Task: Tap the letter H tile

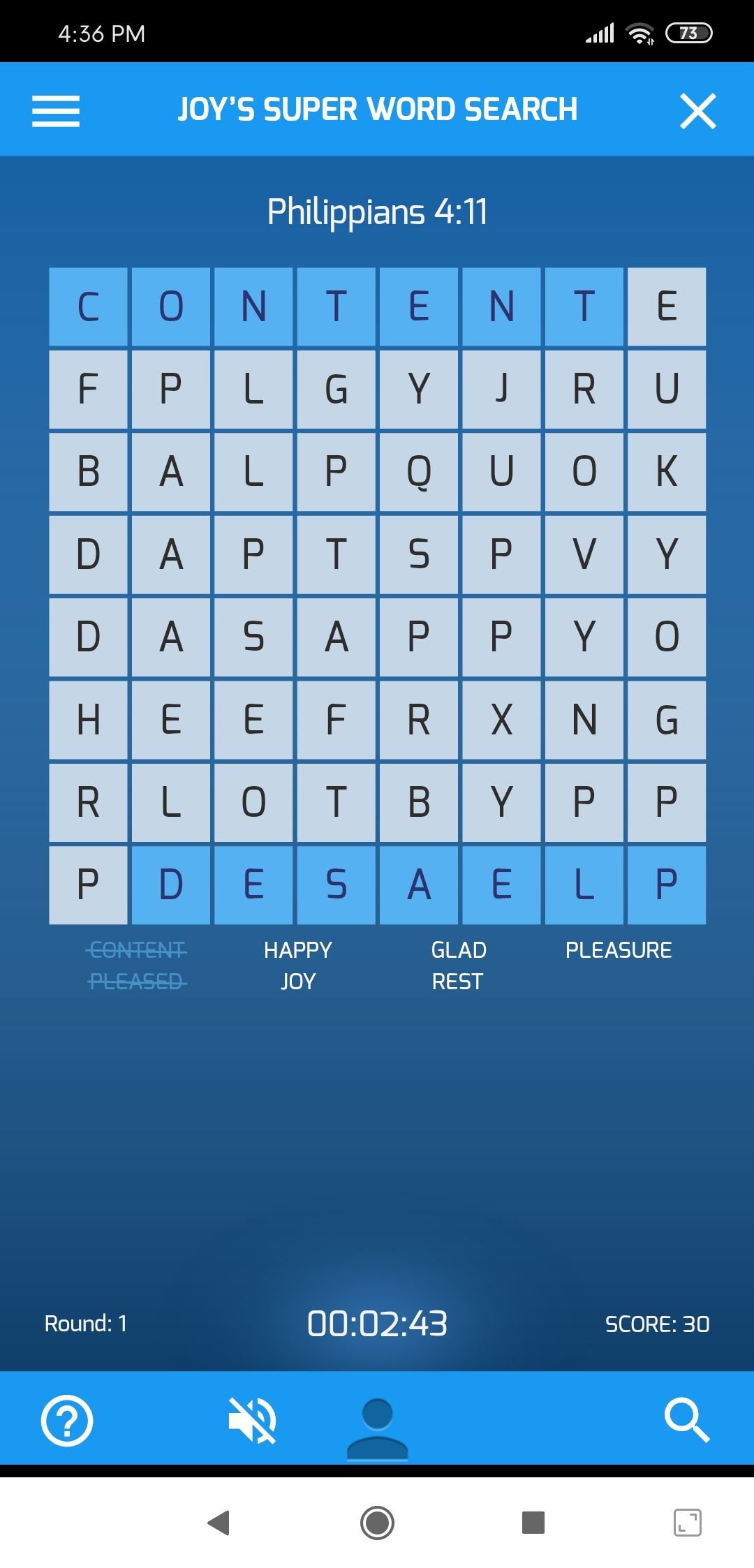Action: click(89, 720)
